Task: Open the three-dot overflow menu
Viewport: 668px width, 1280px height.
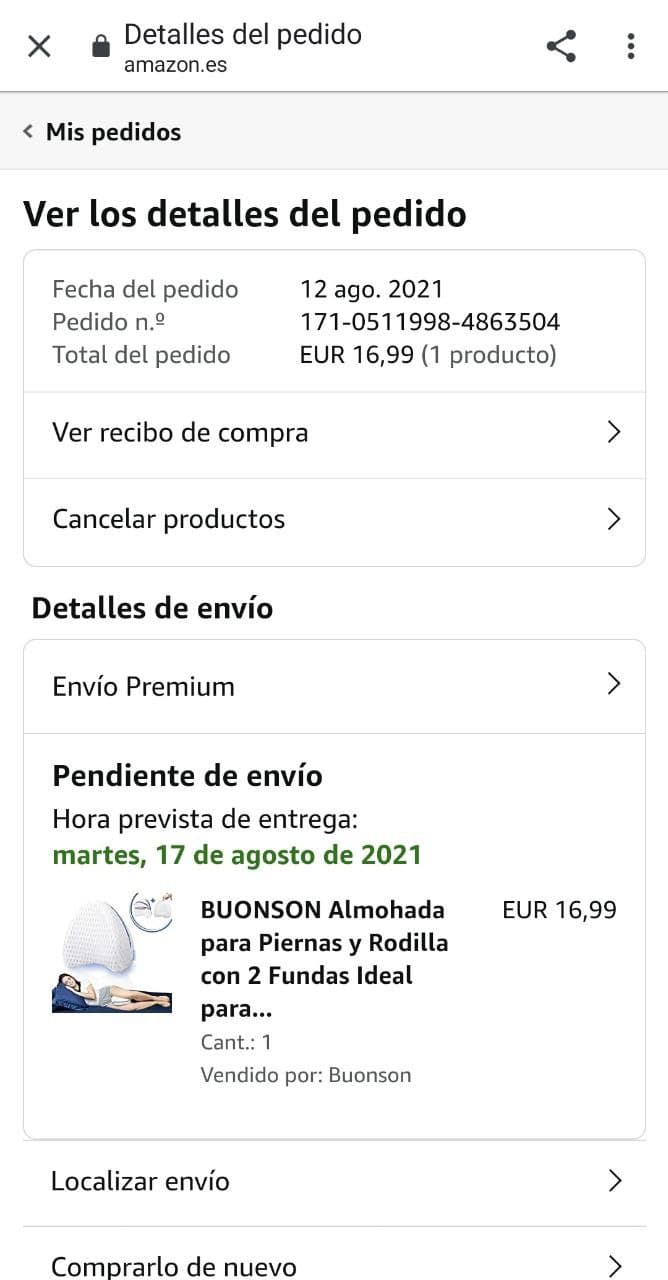Action: point(630,46)
